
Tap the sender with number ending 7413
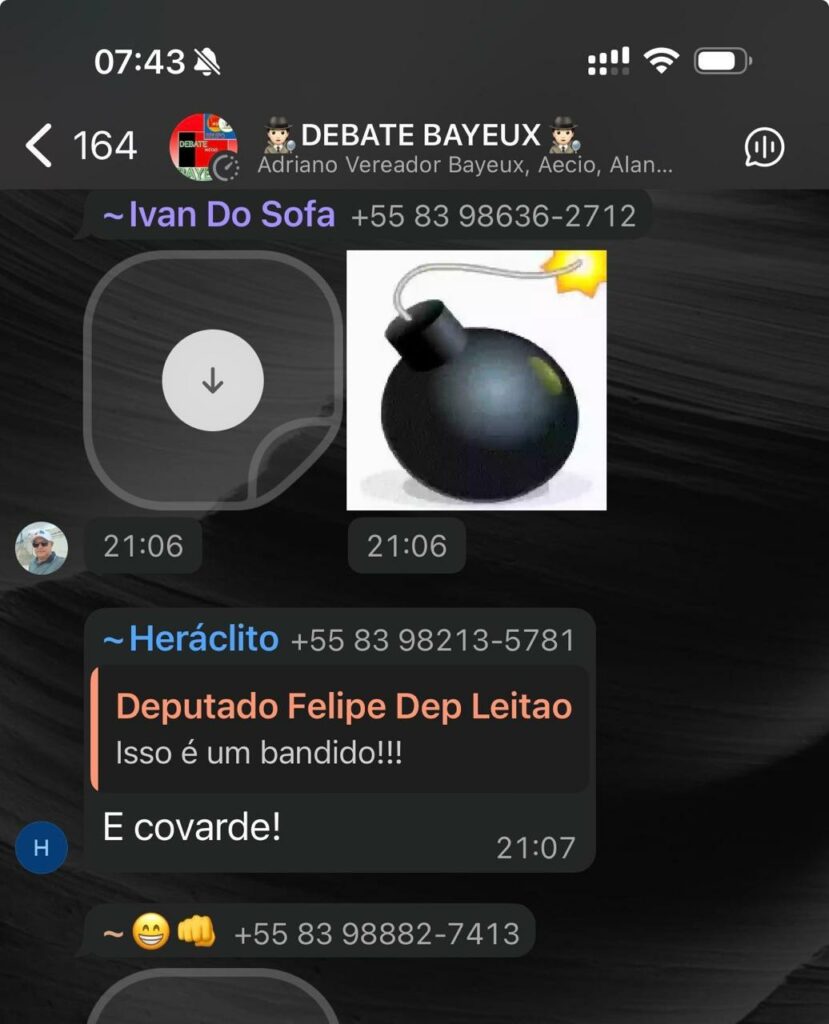(x=376, y=934)
